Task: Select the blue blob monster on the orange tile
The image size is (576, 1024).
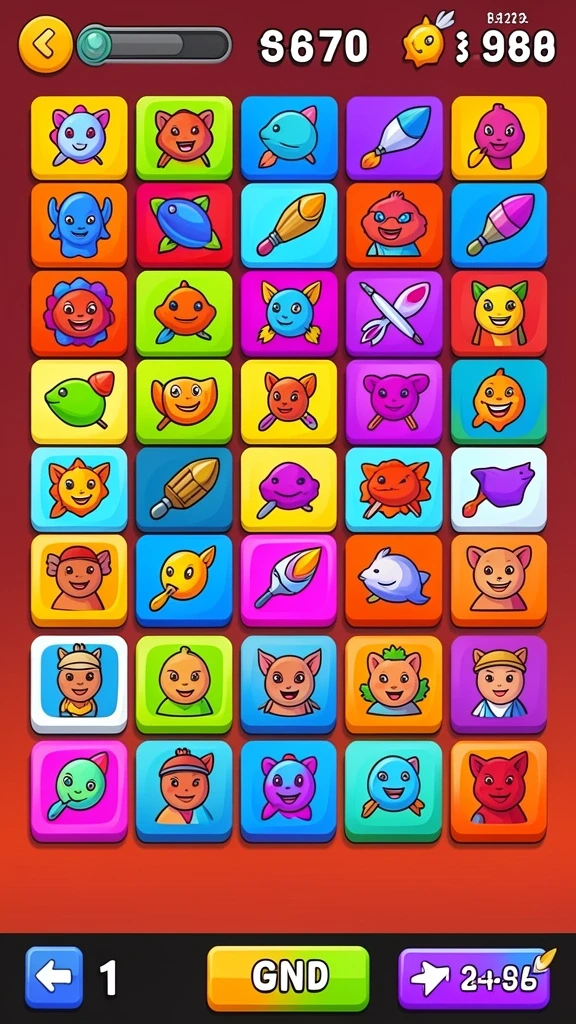Action: point(79,225)
